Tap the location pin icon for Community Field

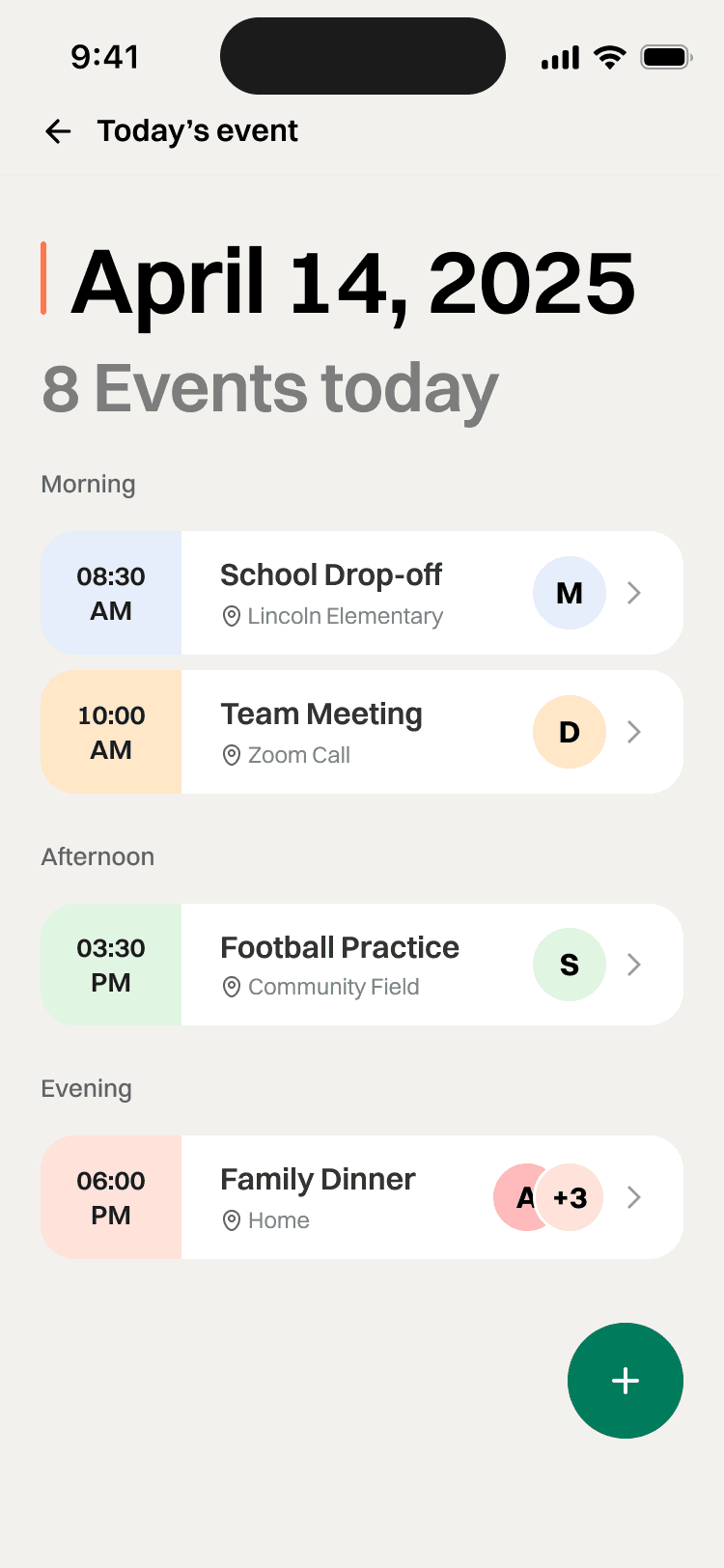[x=230, y=987]
